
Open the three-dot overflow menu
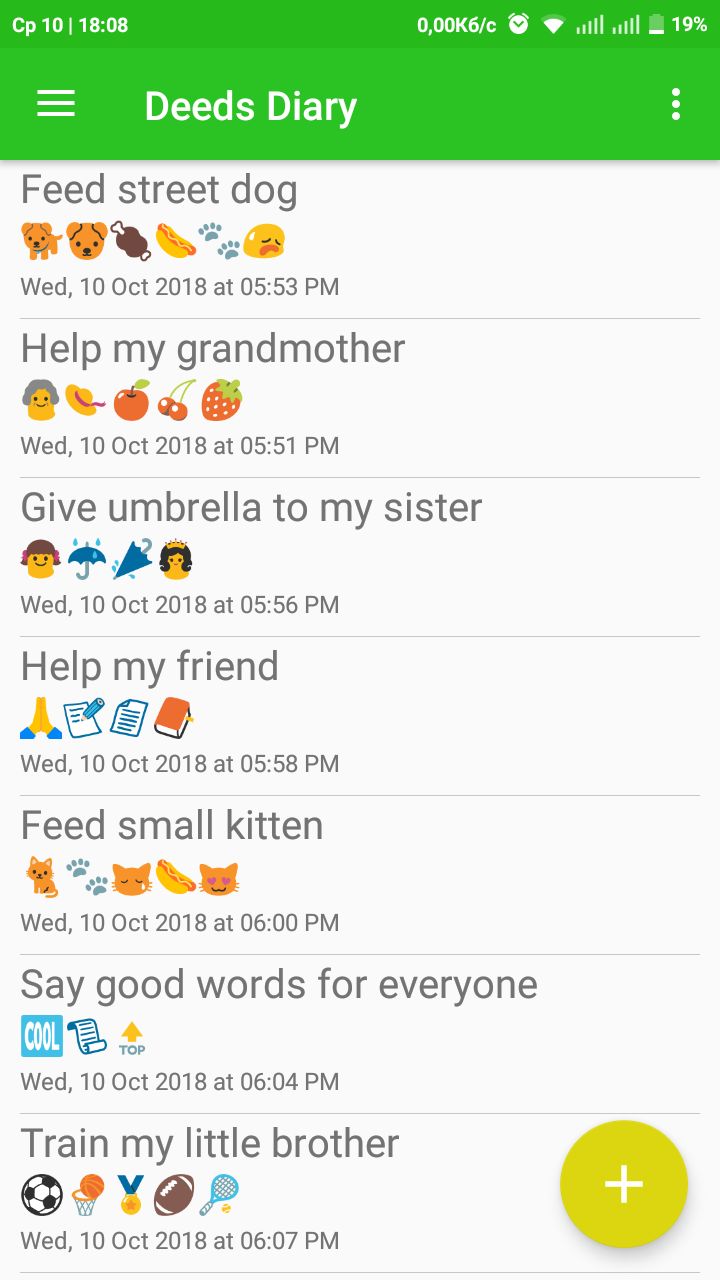pos(676,104)
